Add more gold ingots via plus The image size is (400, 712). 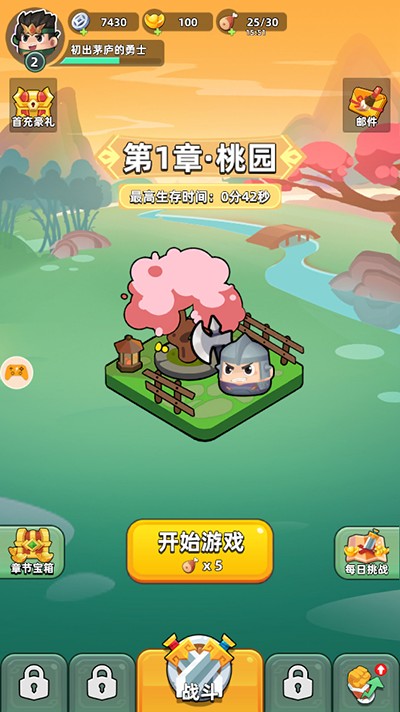[x=157, y=32]
